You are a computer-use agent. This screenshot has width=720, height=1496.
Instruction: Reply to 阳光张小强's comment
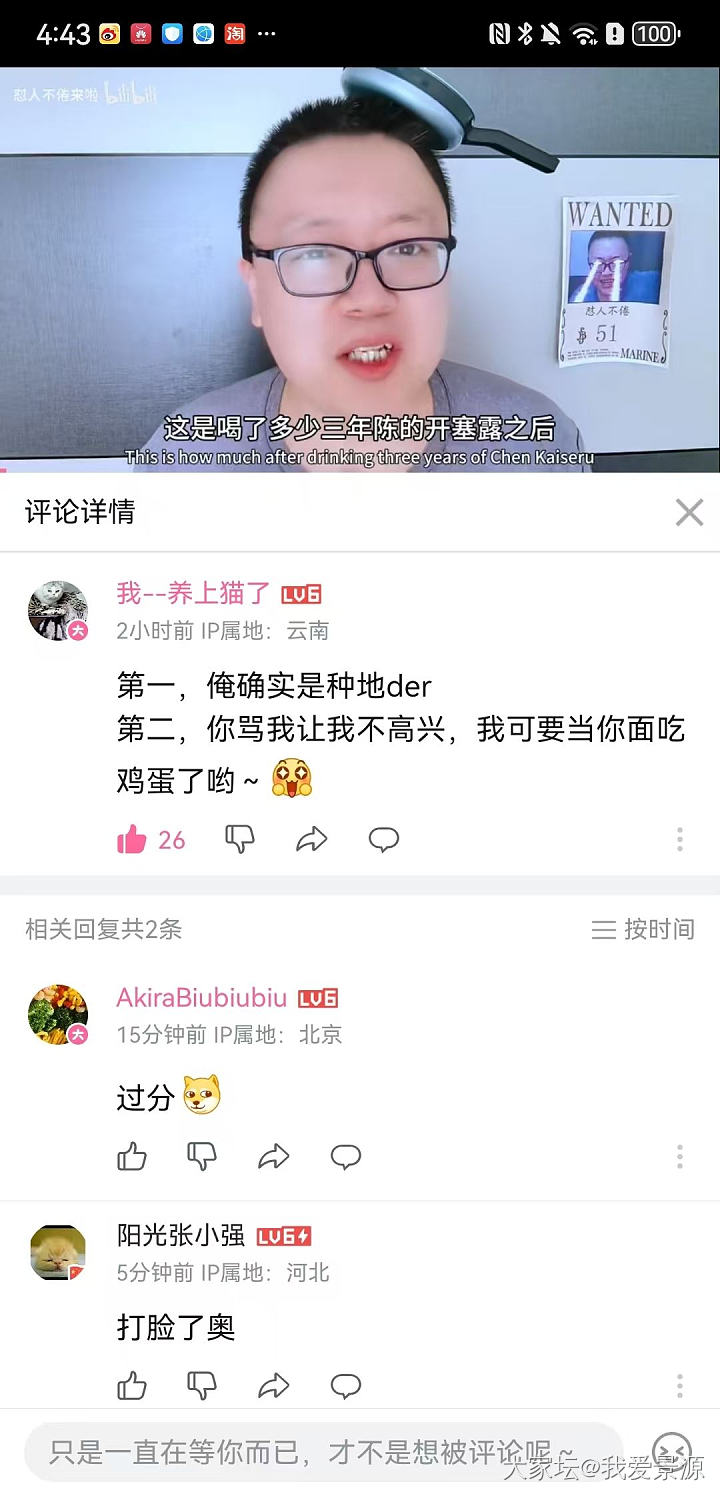click(x=346, y=1385)
